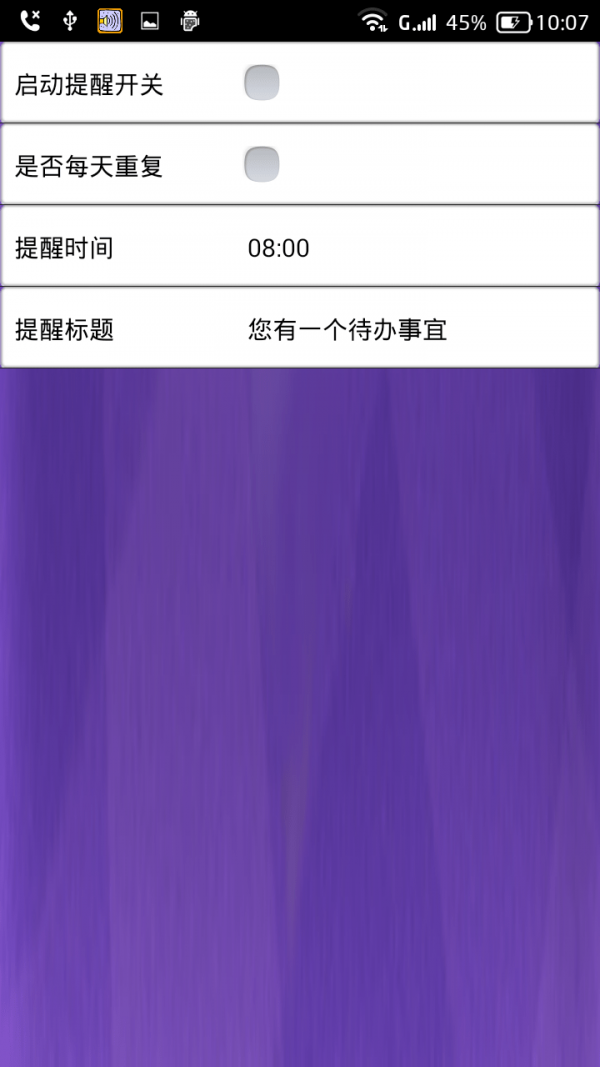
Task: Check the 是否每天重复 box
Action: 261,165
